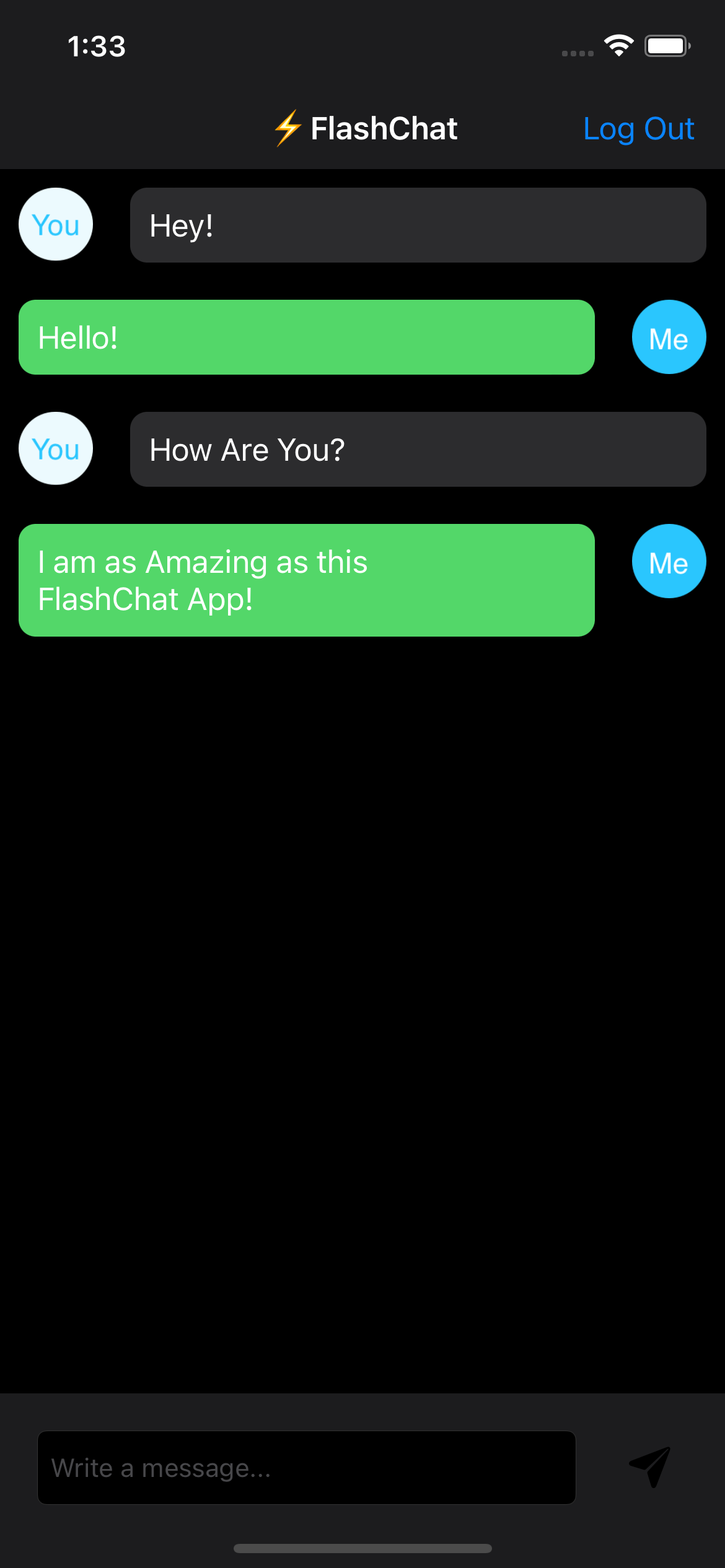Screen dimensions: 725x1568
Task: Click the lightning bolt FlashChat logo
Action: (288, 128)
